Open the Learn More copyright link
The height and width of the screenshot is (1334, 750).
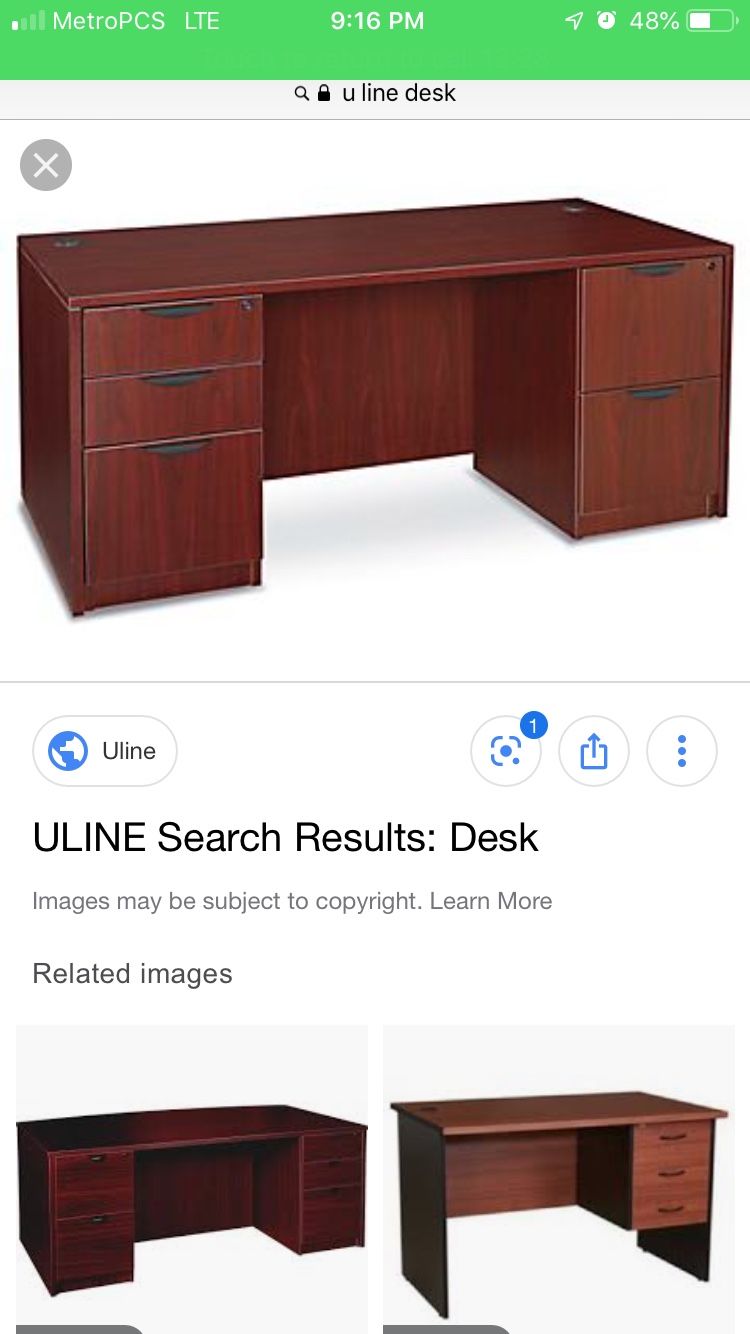click(491, 901)
